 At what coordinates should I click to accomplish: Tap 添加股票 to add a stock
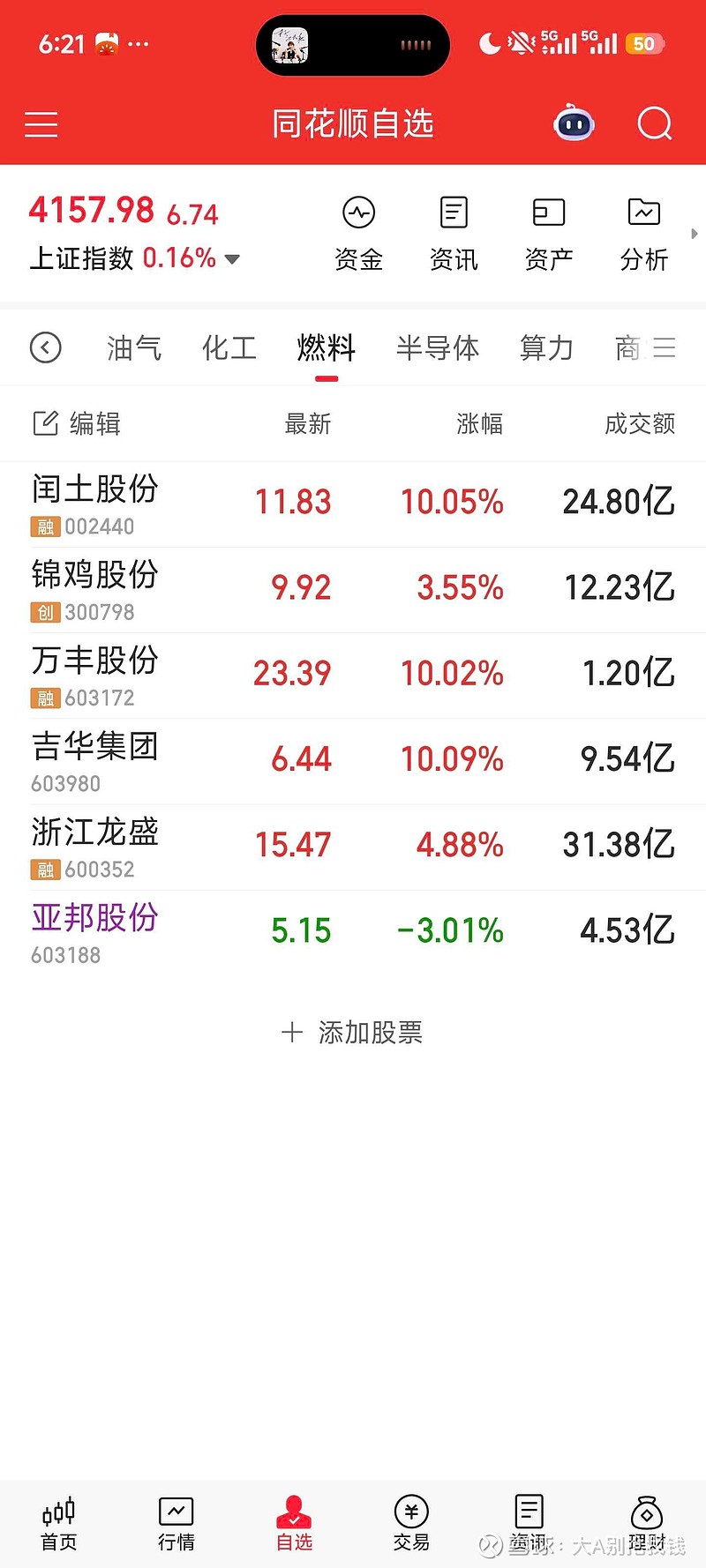click(353, 1032)
